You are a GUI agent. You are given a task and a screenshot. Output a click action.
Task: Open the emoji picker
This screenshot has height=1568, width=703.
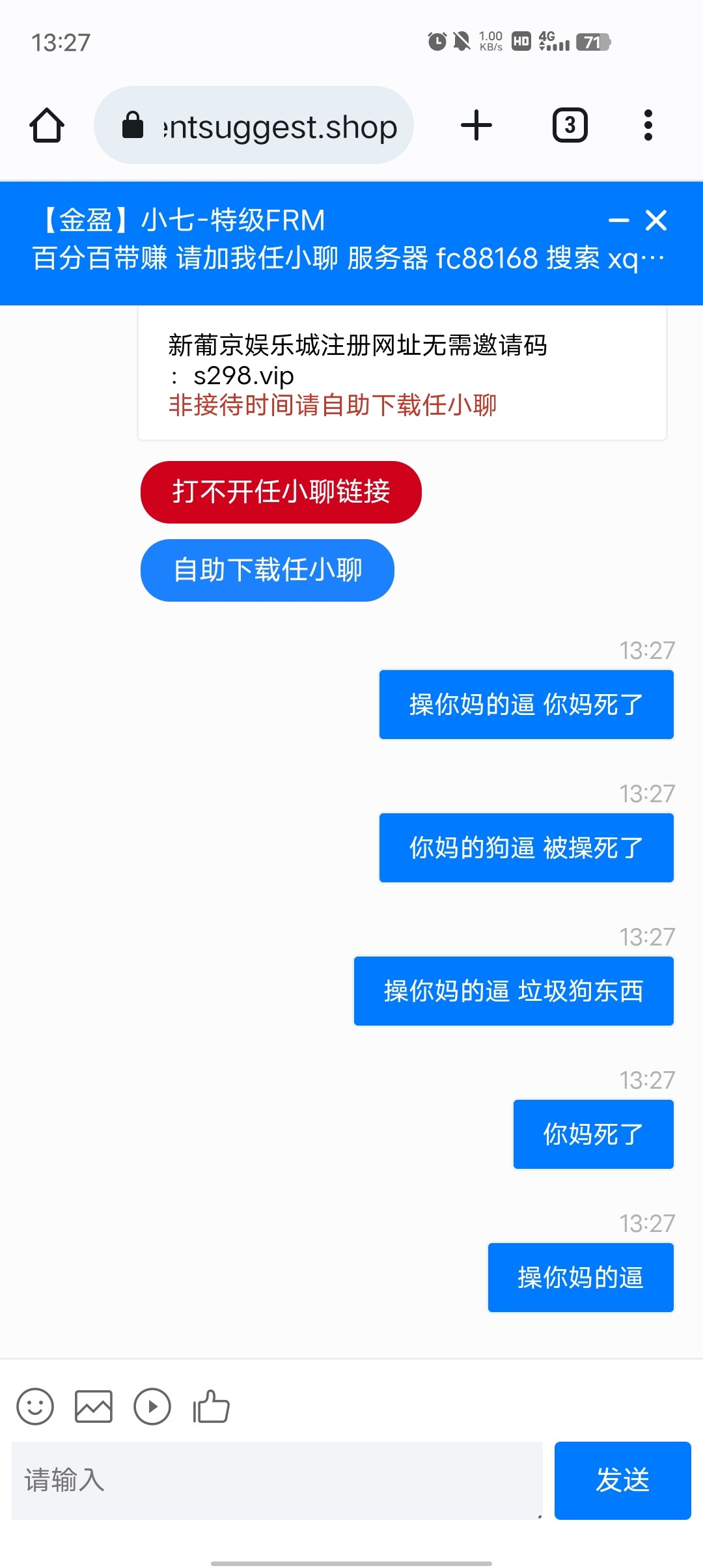click(x=35, y=1407)
